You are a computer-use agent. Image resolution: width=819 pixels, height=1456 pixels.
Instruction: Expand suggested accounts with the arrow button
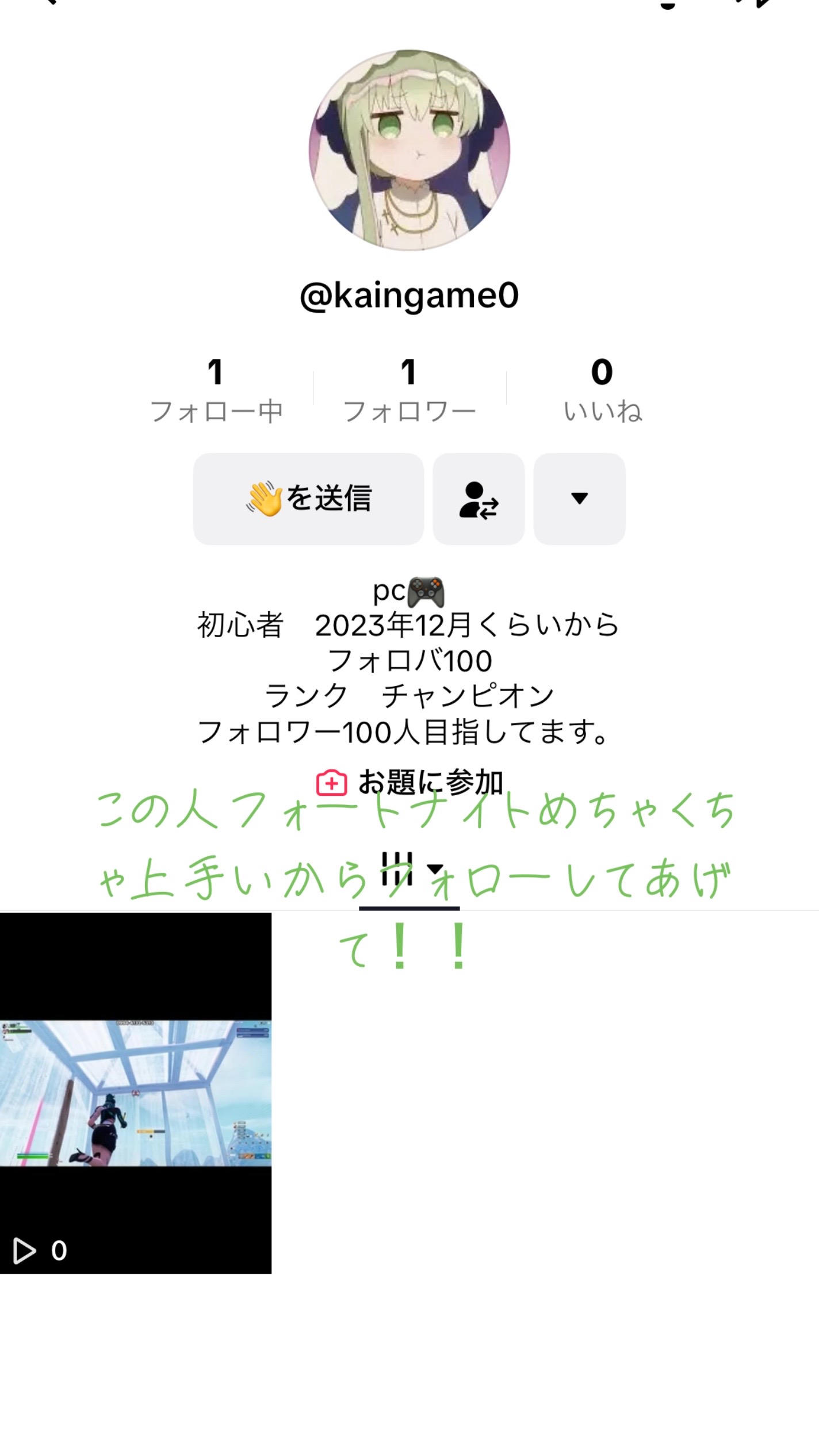[579, 499]
